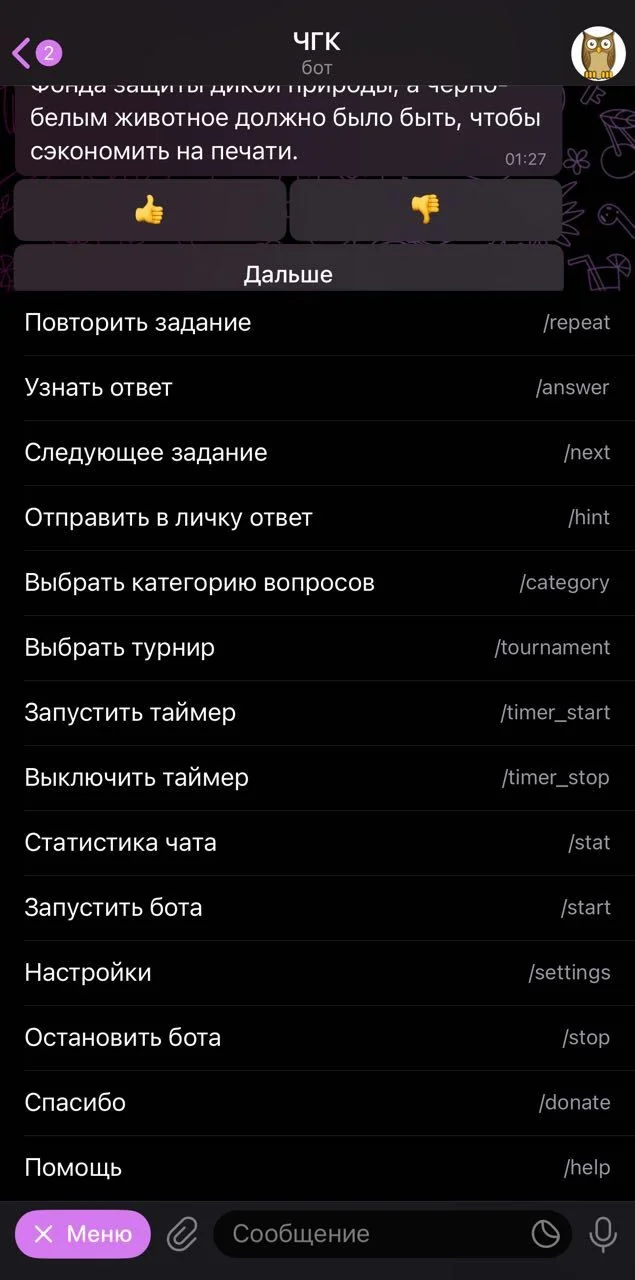Image resolution: width=635 pixels, height=1280 pixels.
Task: Rate the answer with thumbs down
Action: (x=425, y=210)
